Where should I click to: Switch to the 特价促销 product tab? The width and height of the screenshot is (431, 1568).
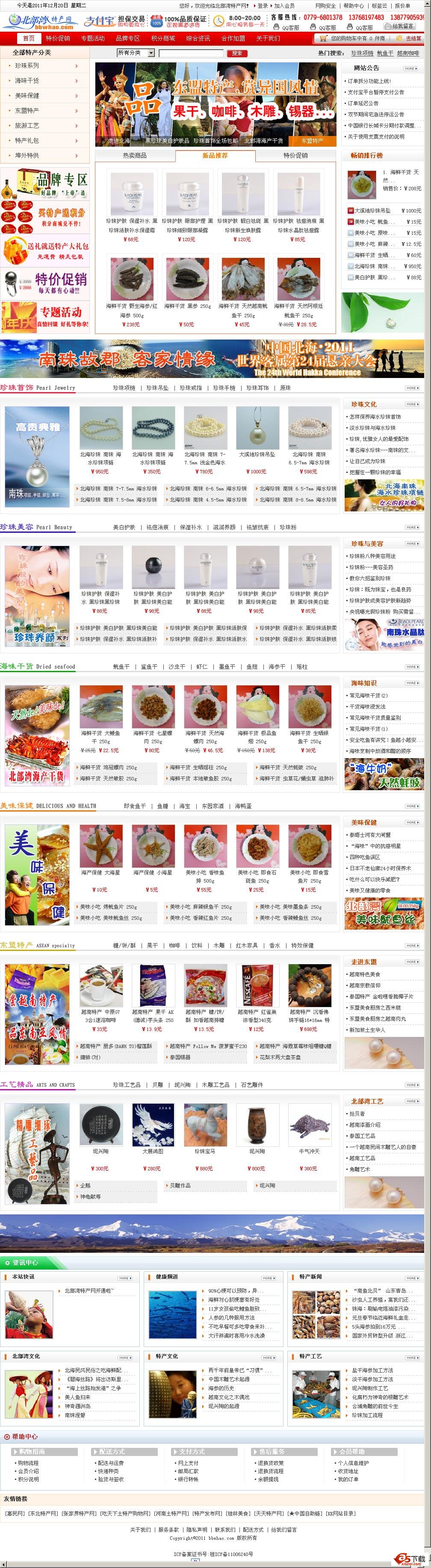295,155
